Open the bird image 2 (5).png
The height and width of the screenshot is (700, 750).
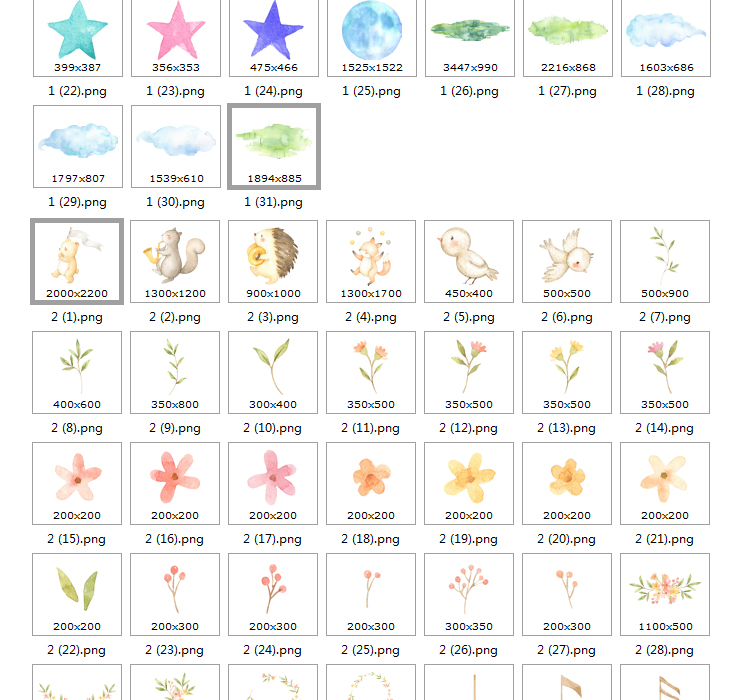pyautogui.click(x=469, y=257)
